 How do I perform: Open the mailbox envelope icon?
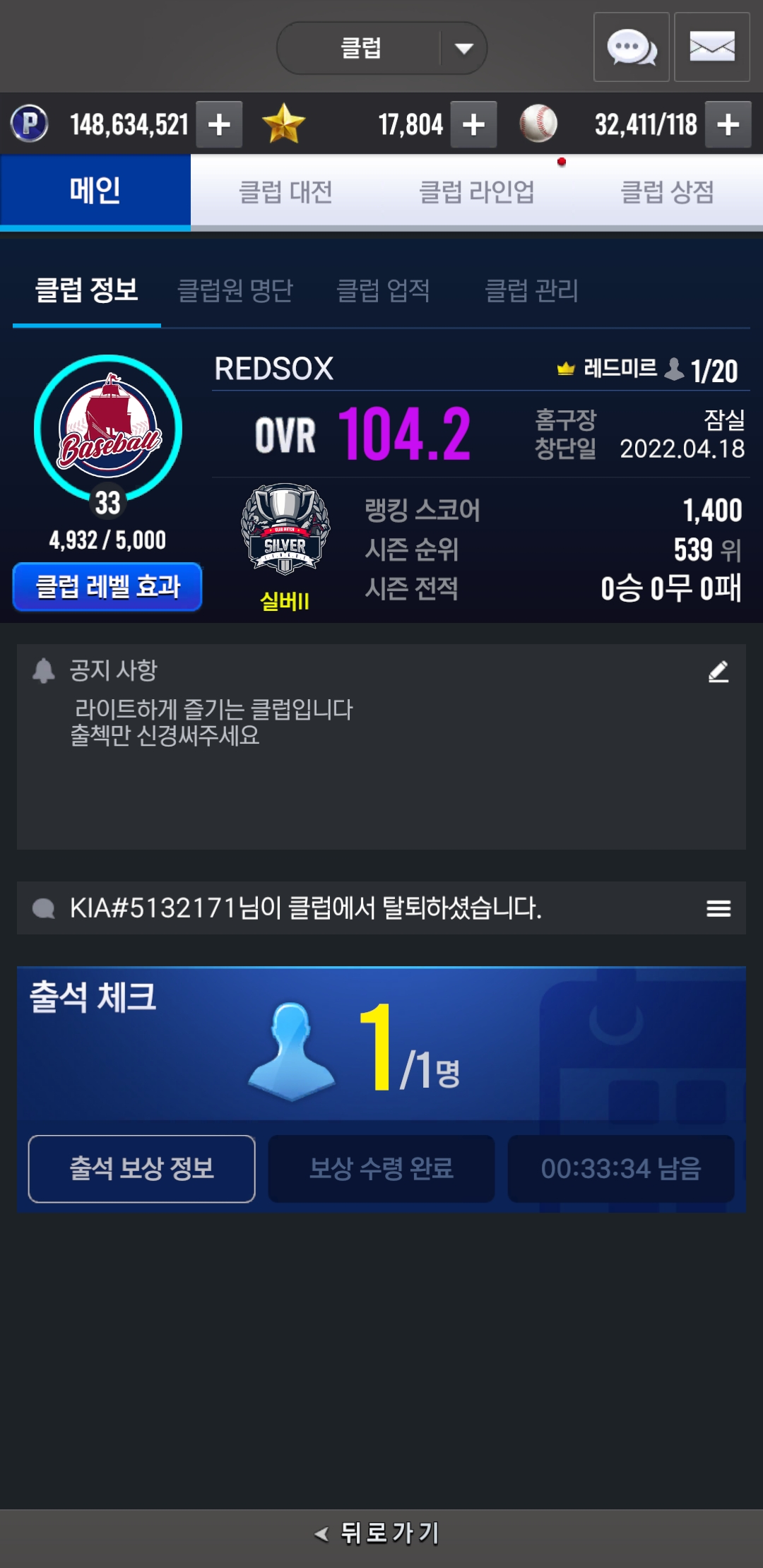pyautogui.click(x=711, y=47)
